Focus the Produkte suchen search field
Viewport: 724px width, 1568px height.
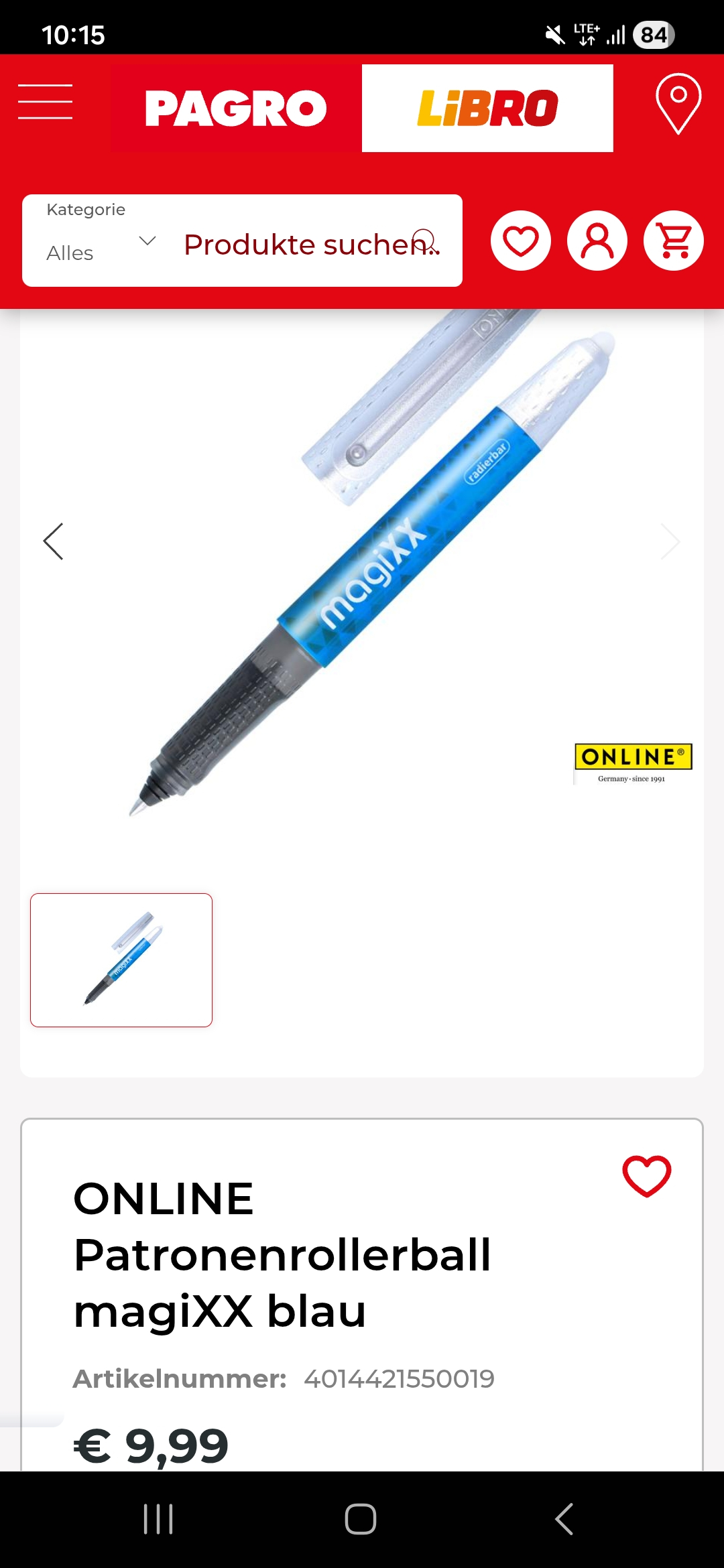302,244
